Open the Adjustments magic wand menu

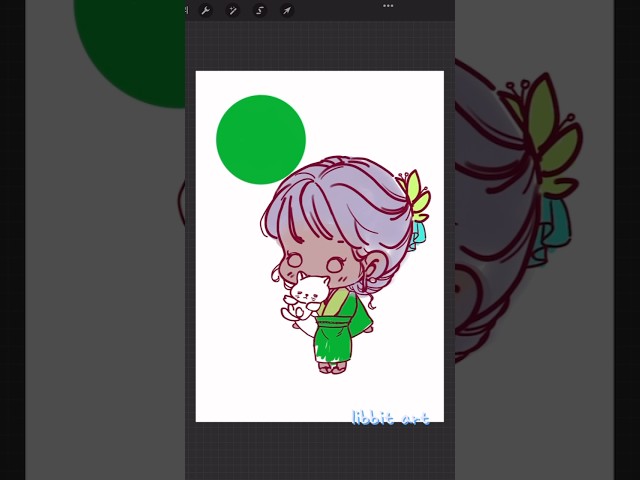coord(232,10)
